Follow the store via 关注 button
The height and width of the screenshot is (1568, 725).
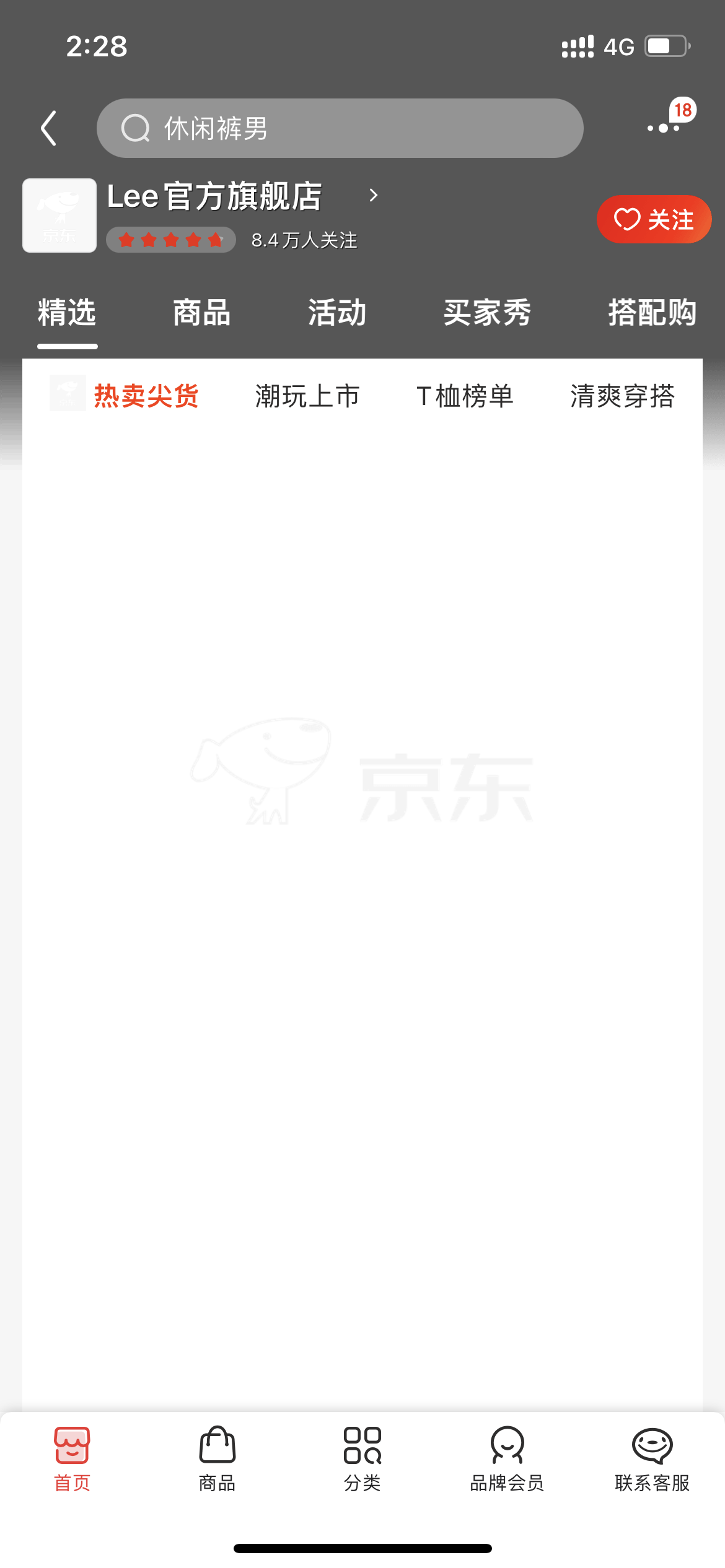(654, 219)
